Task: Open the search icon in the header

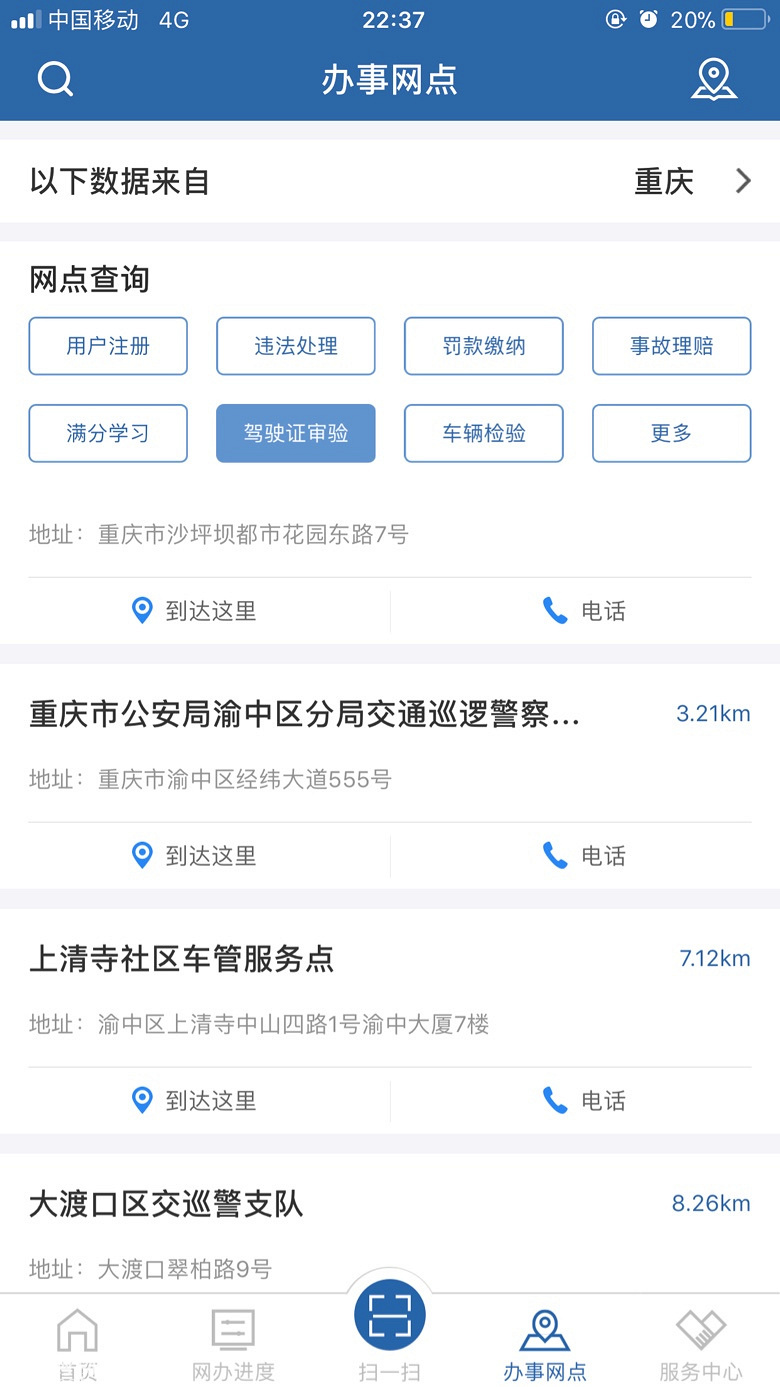Action: click(55, 79)
